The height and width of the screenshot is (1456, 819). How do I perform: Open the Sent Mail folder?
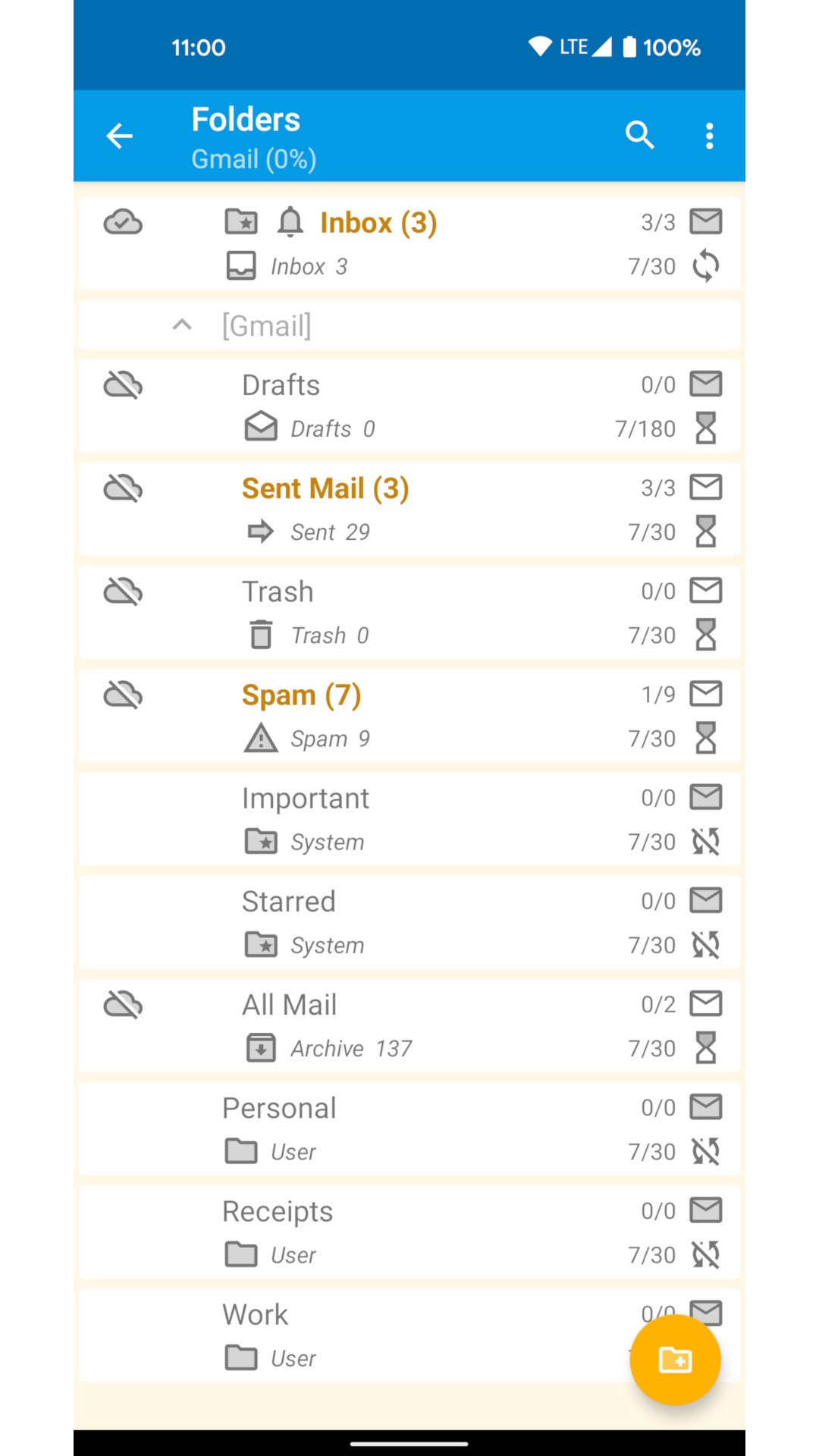[325, 489]
